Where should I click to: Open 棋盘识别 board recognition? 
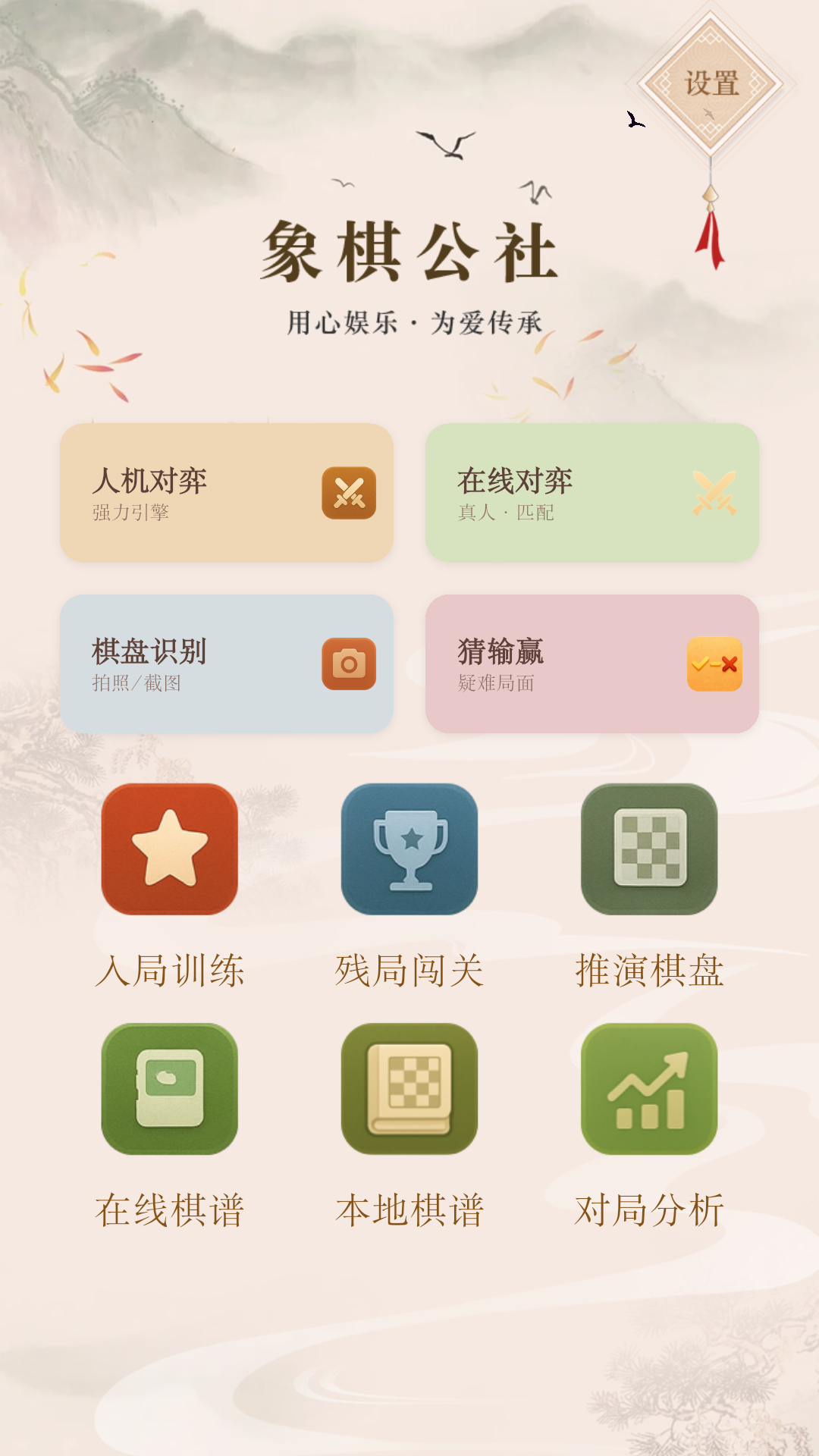tap(227, 664)
